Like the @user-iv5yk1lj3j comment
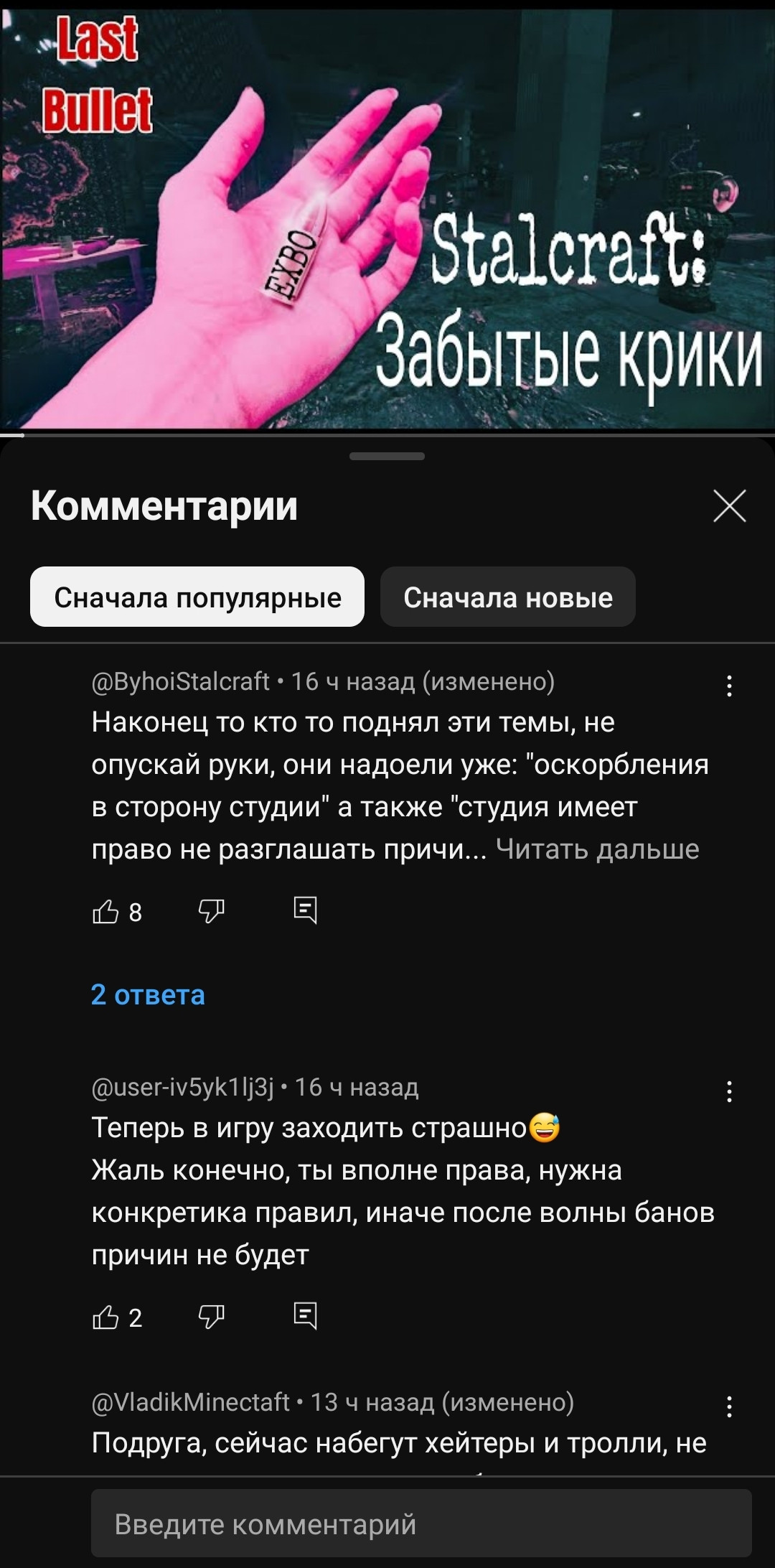This screenshot has height=1568, width=775. coord(106,1317)
